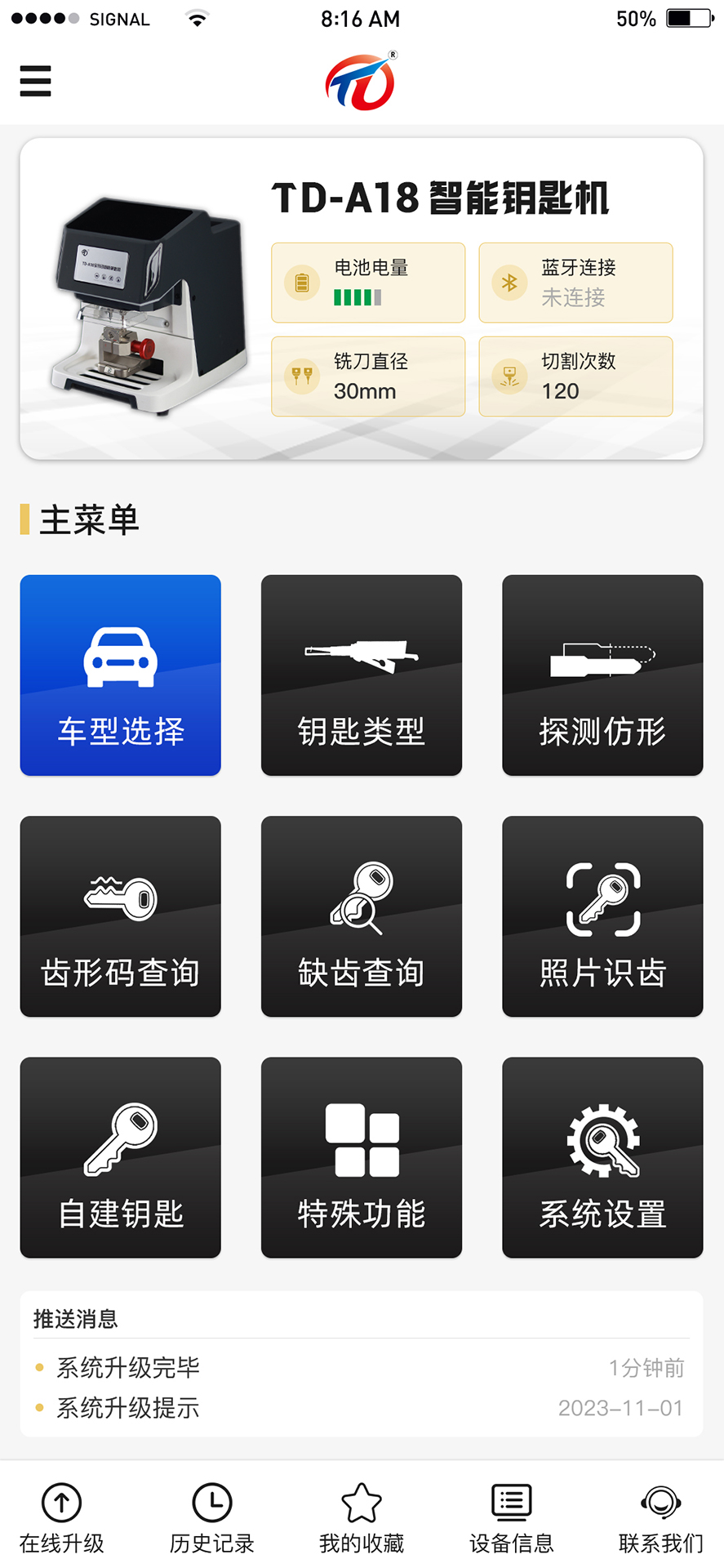This screenshot has width=724, height=1568.
Task: Expand the battery level (电池电量) status card
Action: (367, 283)
